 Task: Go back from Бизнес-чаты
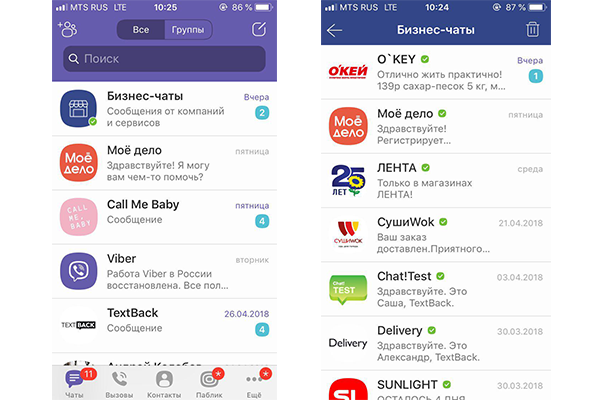pos(334,30)
